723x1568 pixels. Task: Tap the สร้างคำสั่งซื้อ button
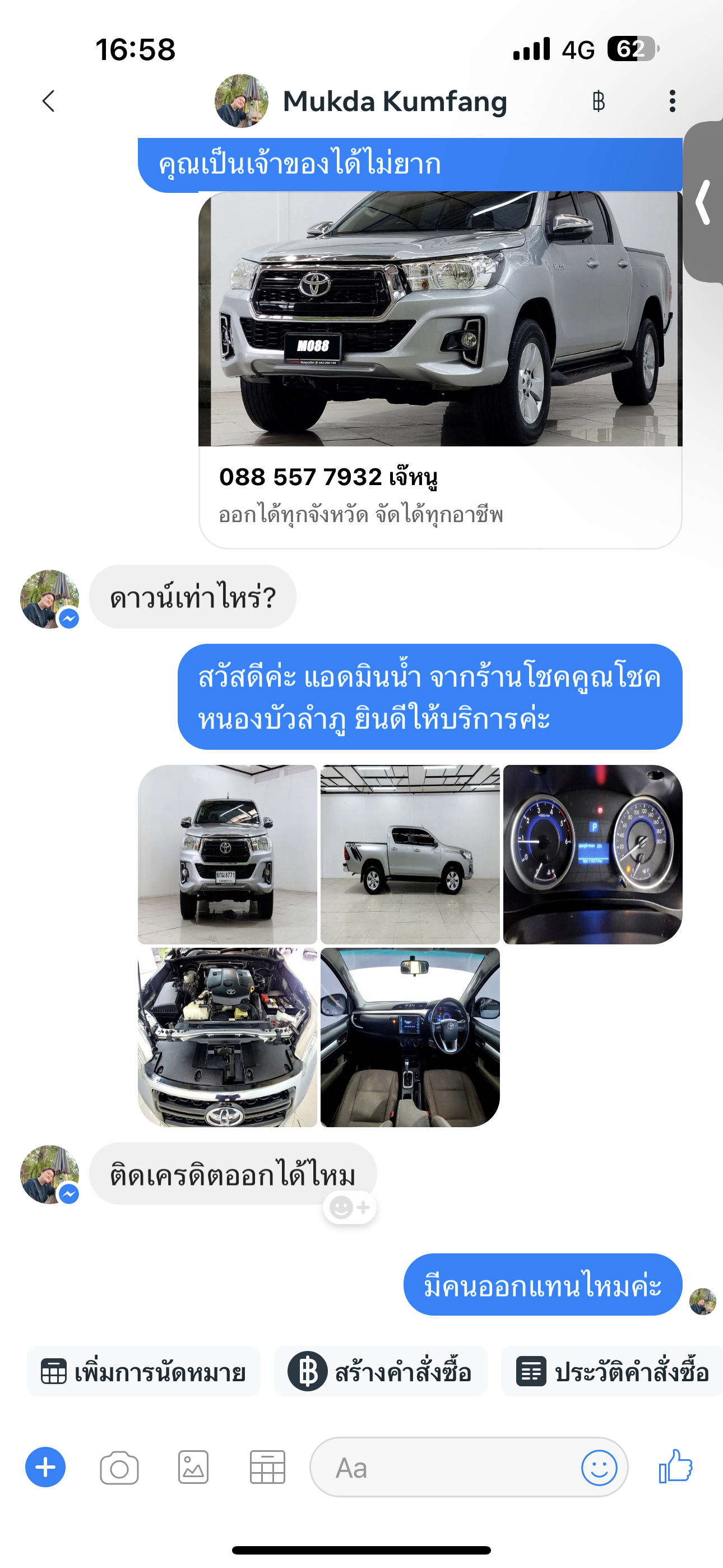pos(381,1372)
